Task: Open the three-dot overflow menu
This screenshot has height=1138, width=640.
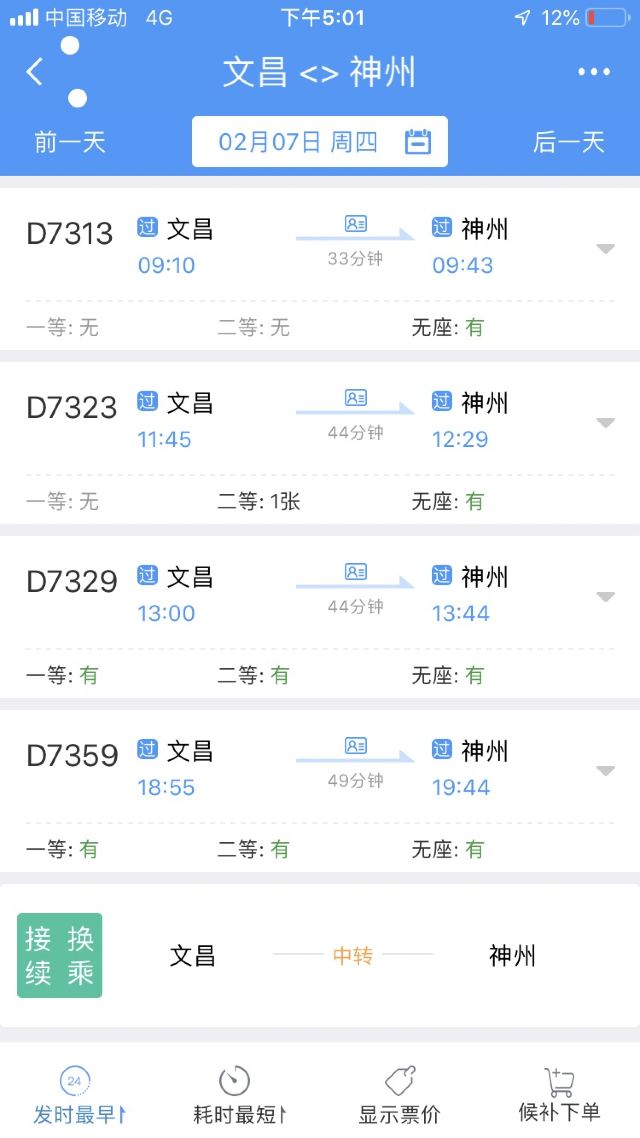Action: pyautogui.click(x=594, y=72)
